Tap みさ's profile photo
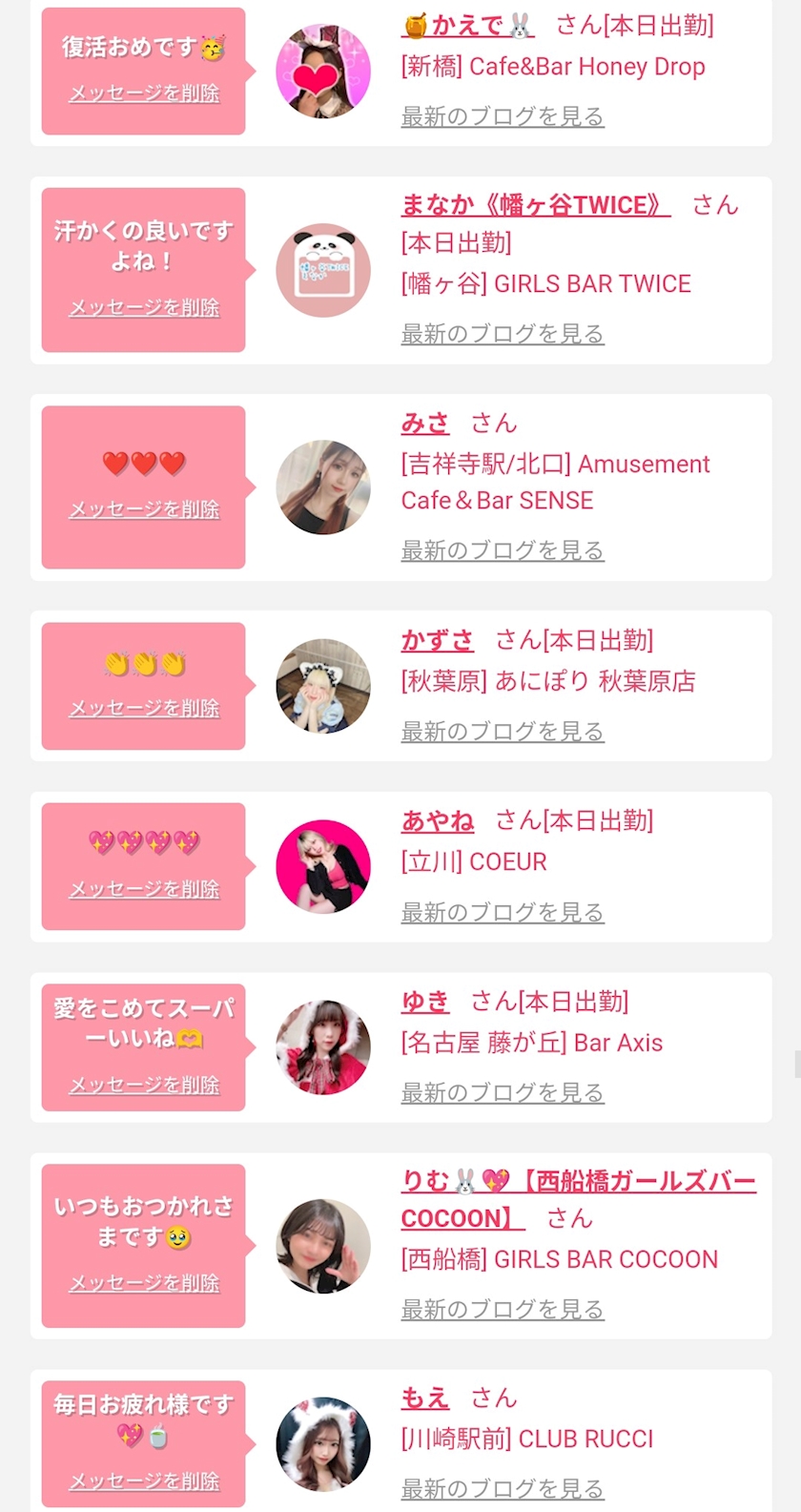The image size is (801, 1512). [323, 487]
